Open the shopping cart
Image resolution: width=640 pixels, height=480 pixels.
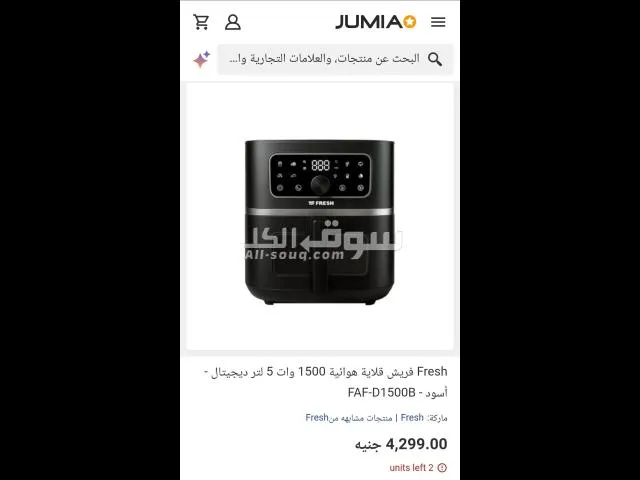click(202, 21)
